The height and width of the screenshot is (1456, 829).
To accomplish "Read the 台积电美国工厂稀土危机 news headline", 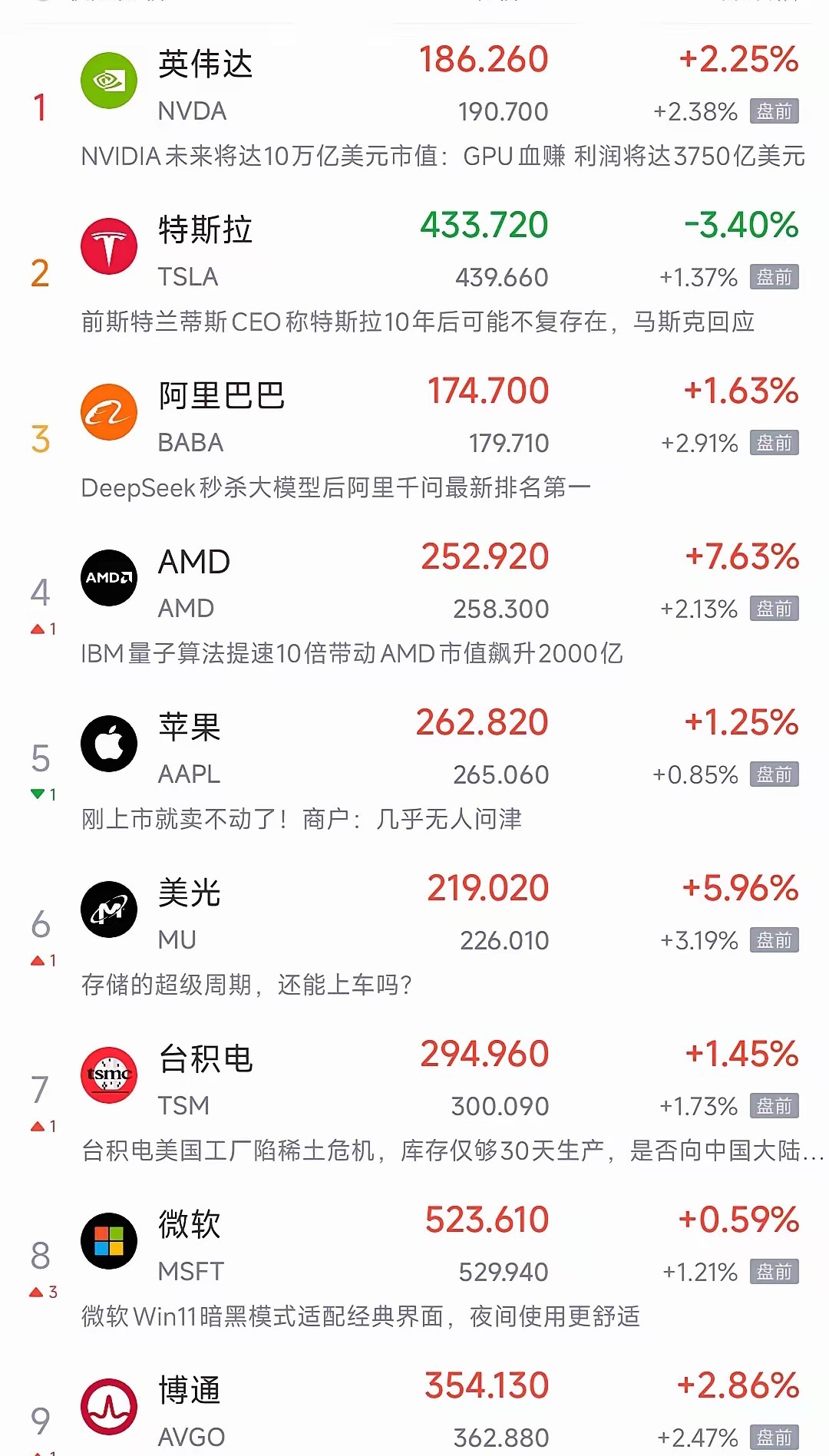I will tap(453, 1151).
